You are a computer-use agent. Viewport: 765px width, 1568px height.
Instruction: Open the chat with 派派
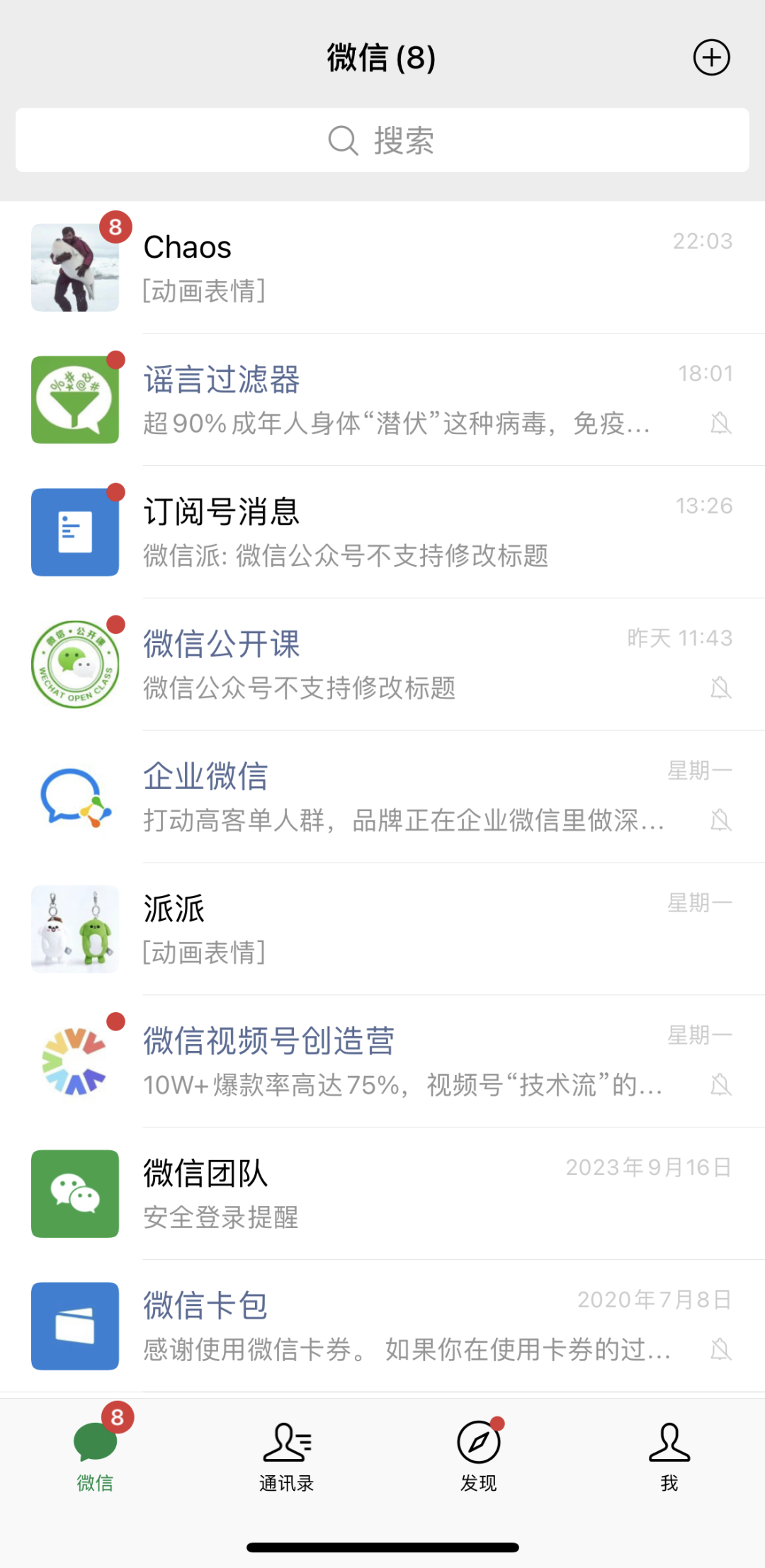382,930
